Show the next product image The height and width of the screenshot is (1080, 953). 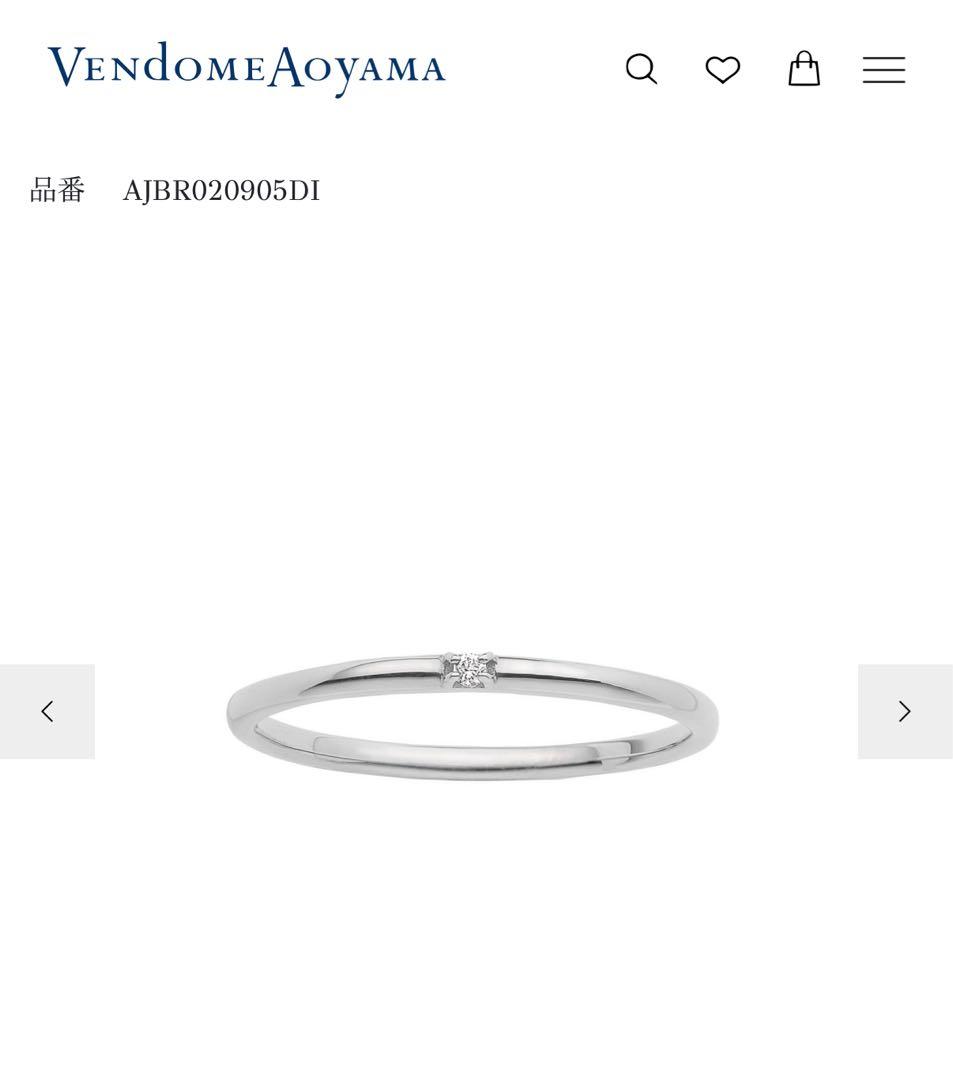905,711
